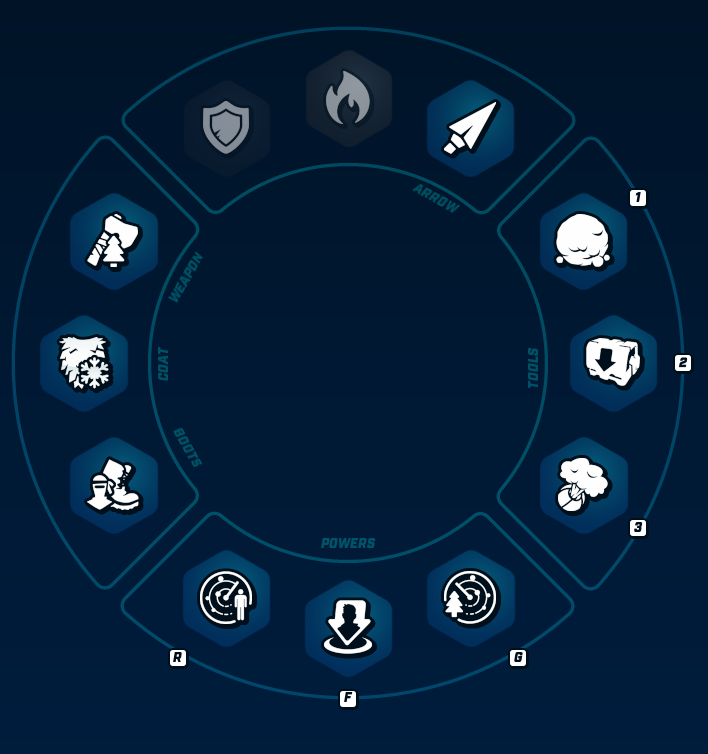
Task: Select the ice block tool marked 2
Action: click(613, 363)
